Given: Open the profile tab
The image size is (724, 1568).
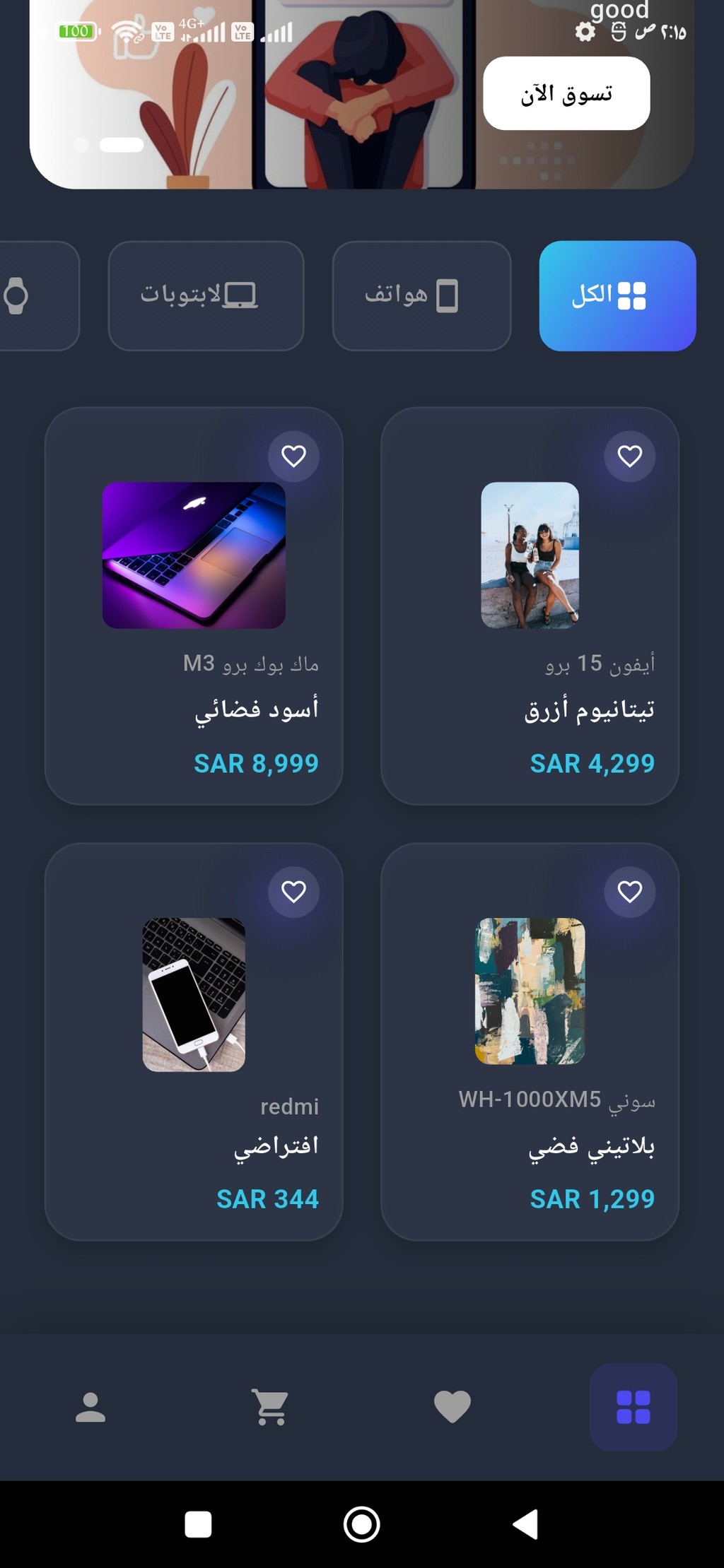Looking at the screenshot, I should 90,1407.
